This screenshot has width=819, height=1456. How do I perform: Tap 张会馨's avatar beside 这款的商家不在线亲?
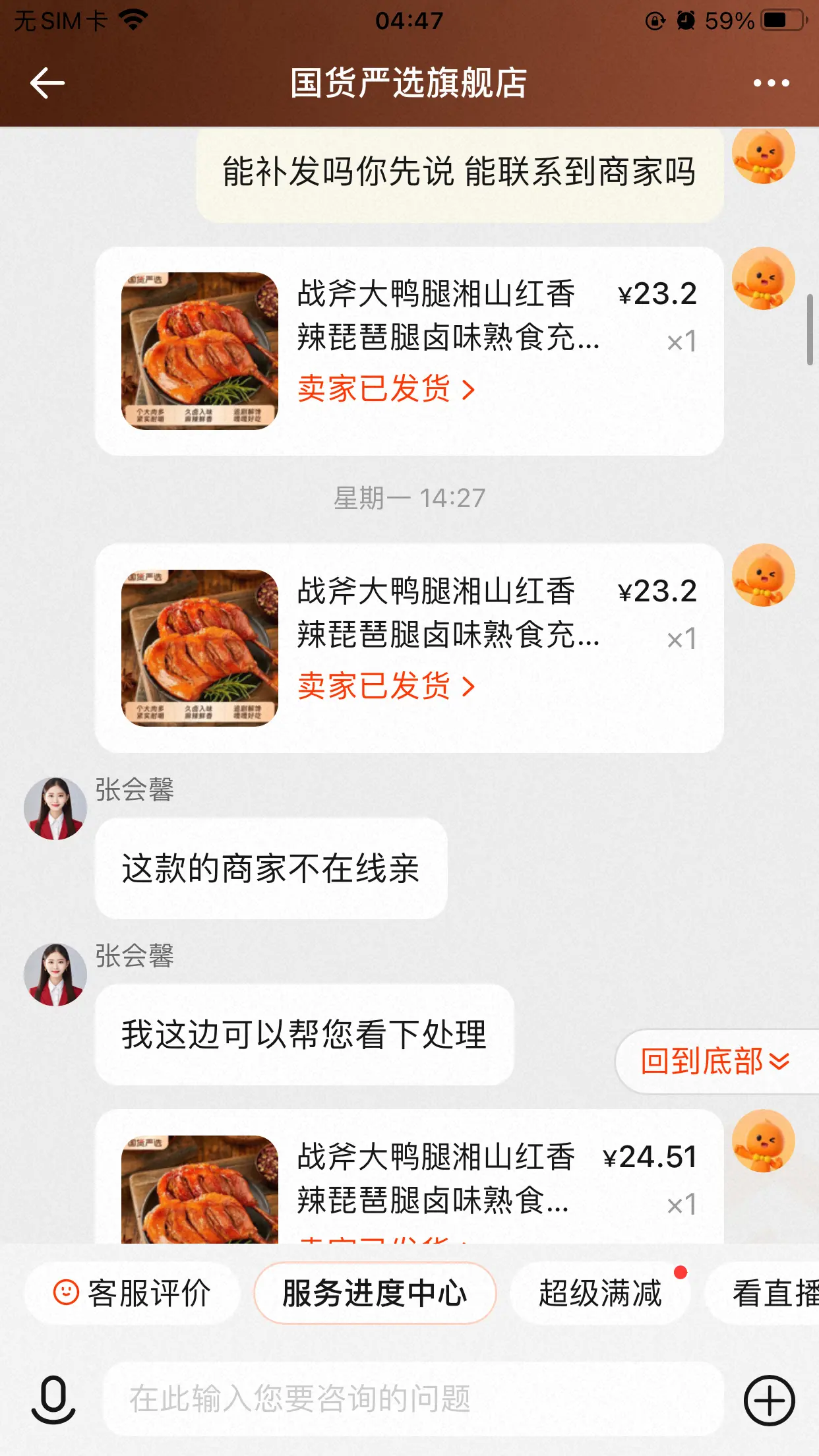pyautogui.click(x=55, y=808)
